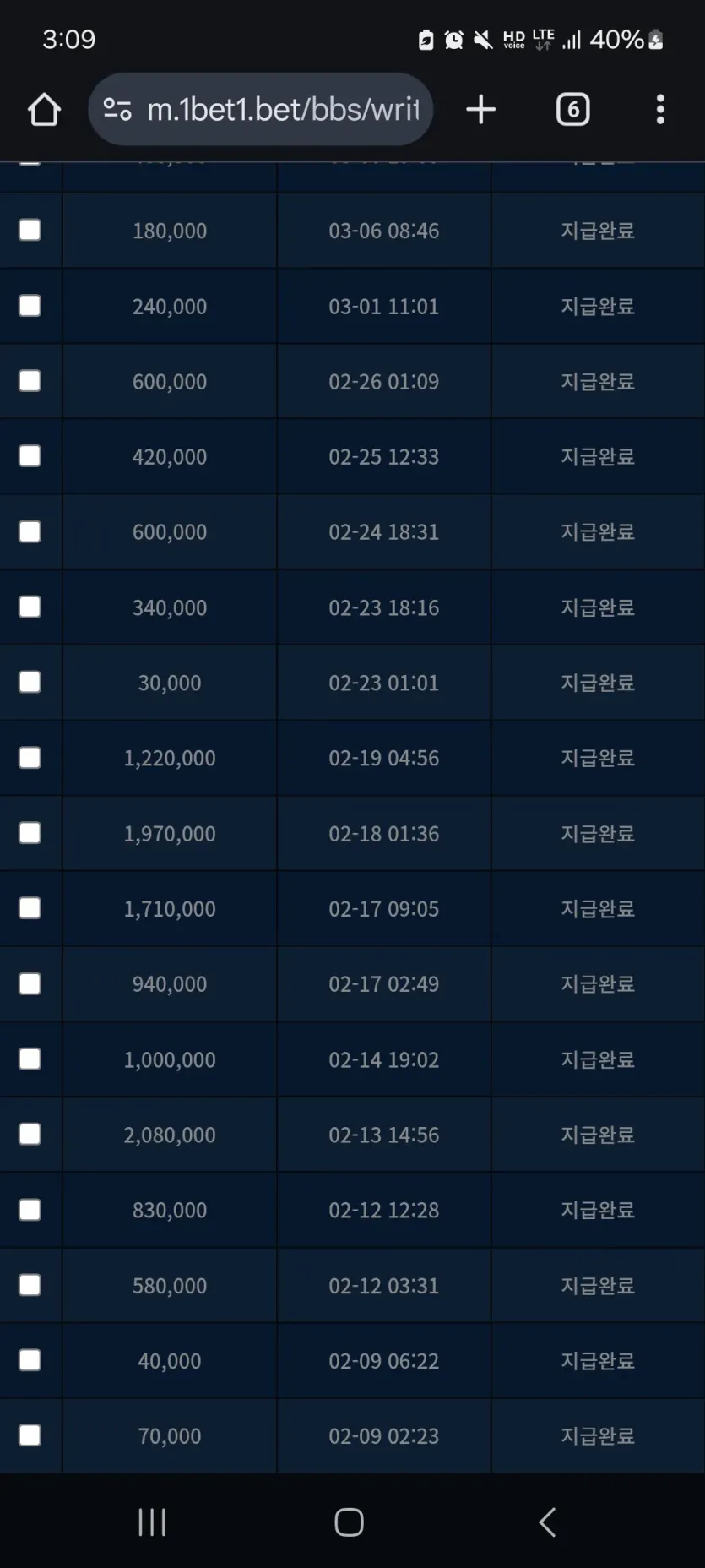This screenshot has height=1568, width=705.
Task: Check the box for the 70,000 row
Action: (30, 1435)
